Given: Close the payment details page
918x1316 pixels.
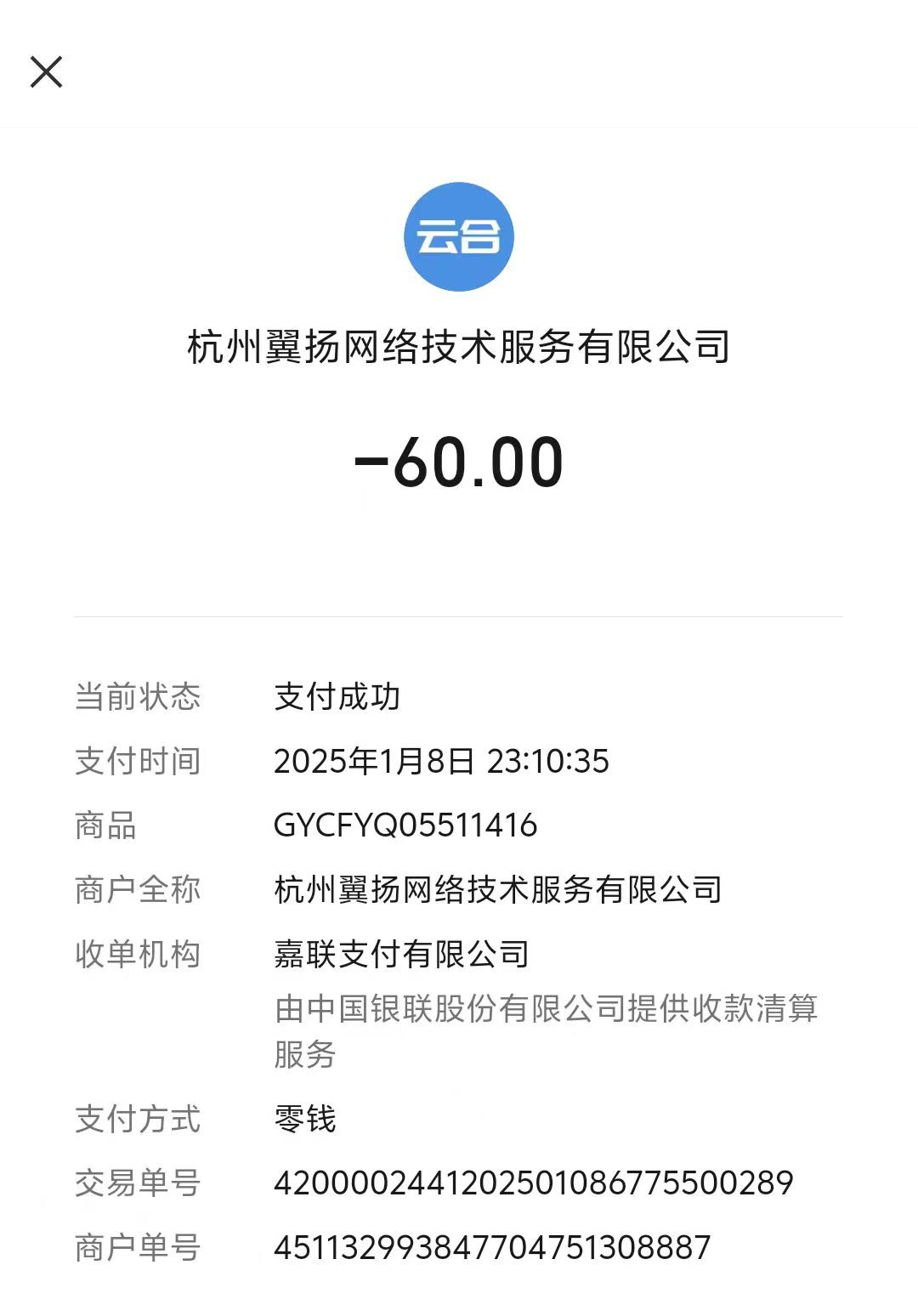Looking at the screenshot, I should pyautogui.click(x=46, y=72).
